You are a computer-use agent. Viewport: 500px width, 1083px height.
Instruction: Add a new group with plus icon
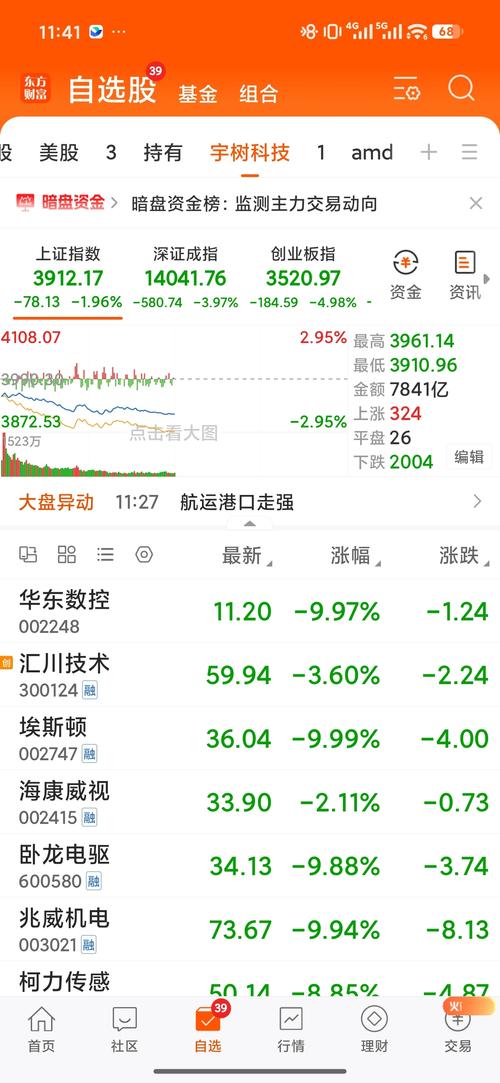click(429, 153)
